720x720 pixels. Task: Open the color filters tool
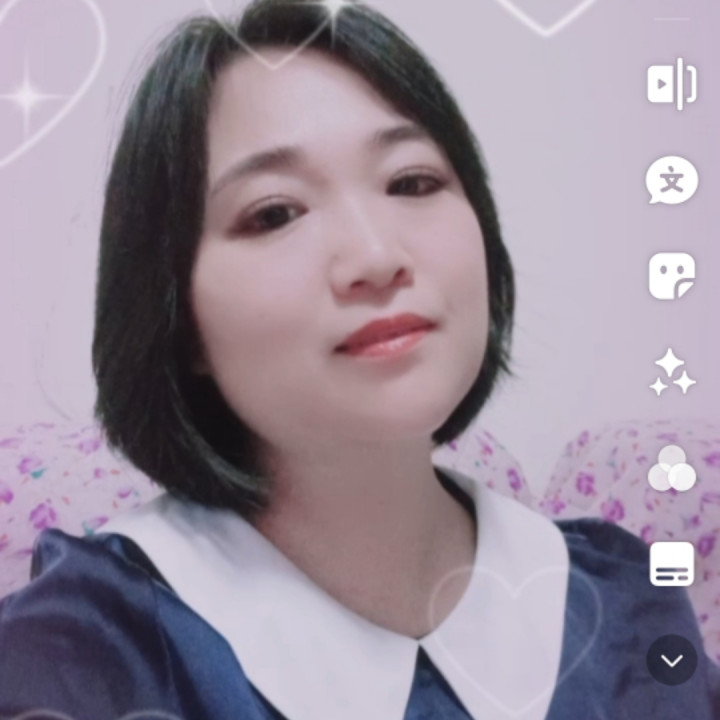(x=671, y=468)
